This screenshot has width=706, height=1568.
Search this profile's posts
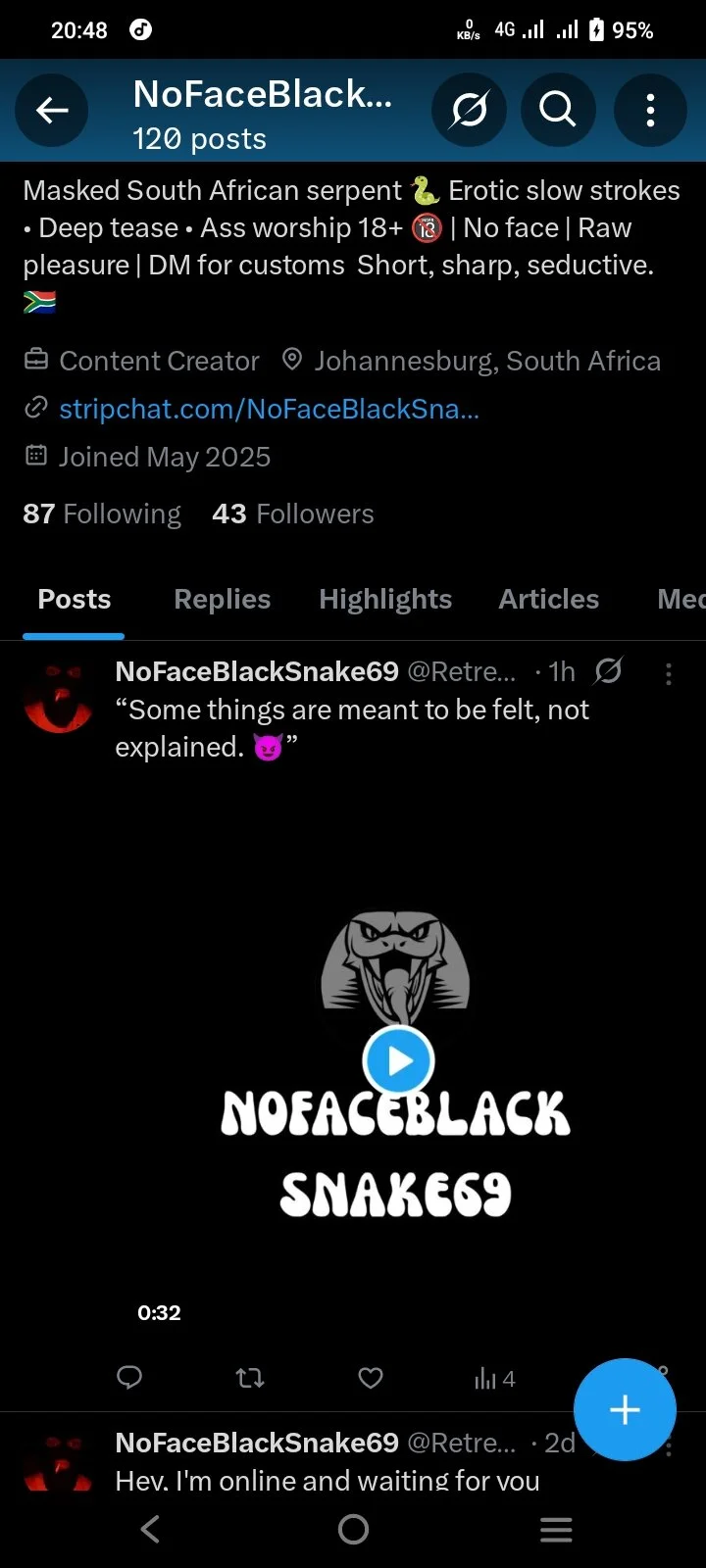click(557, 110)
